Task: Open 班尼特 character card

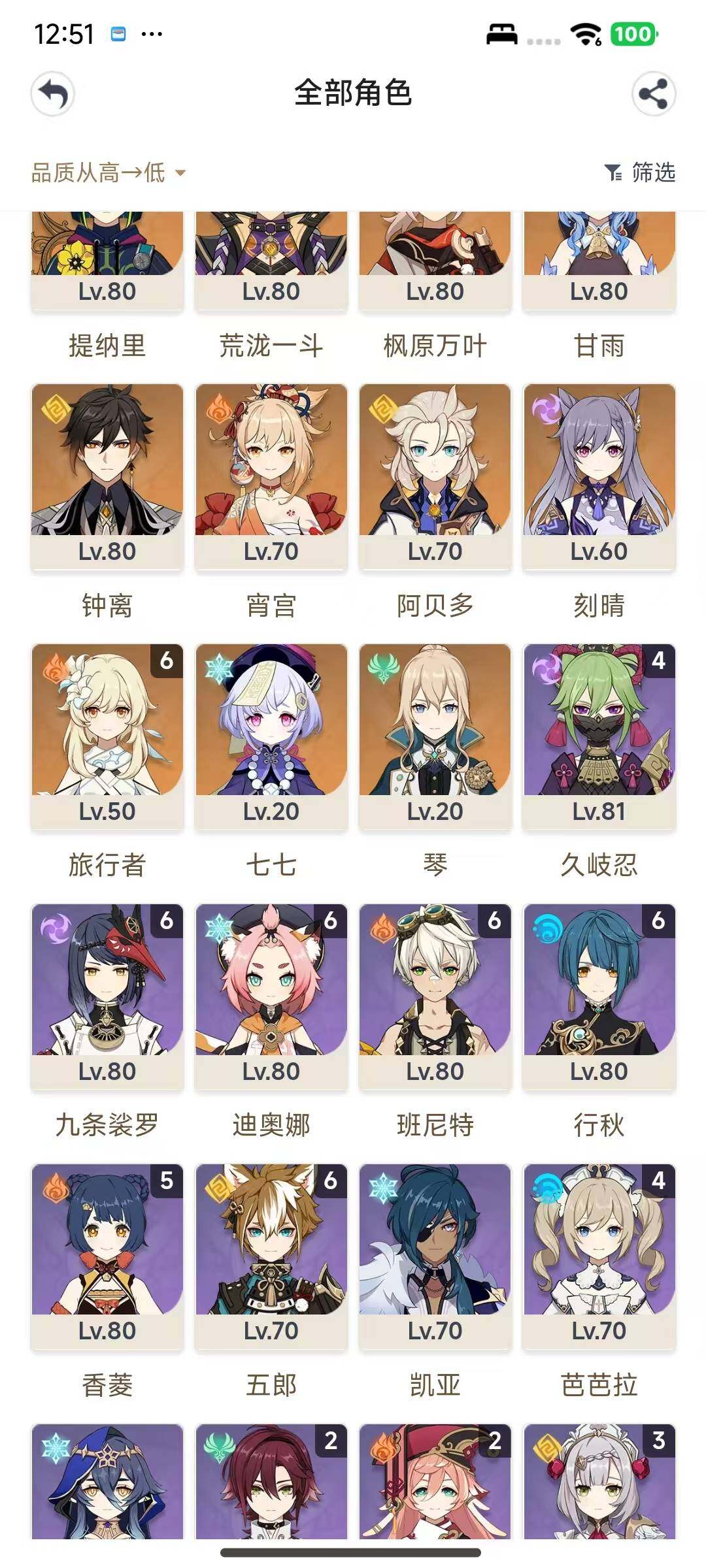Action: [435, 997]
